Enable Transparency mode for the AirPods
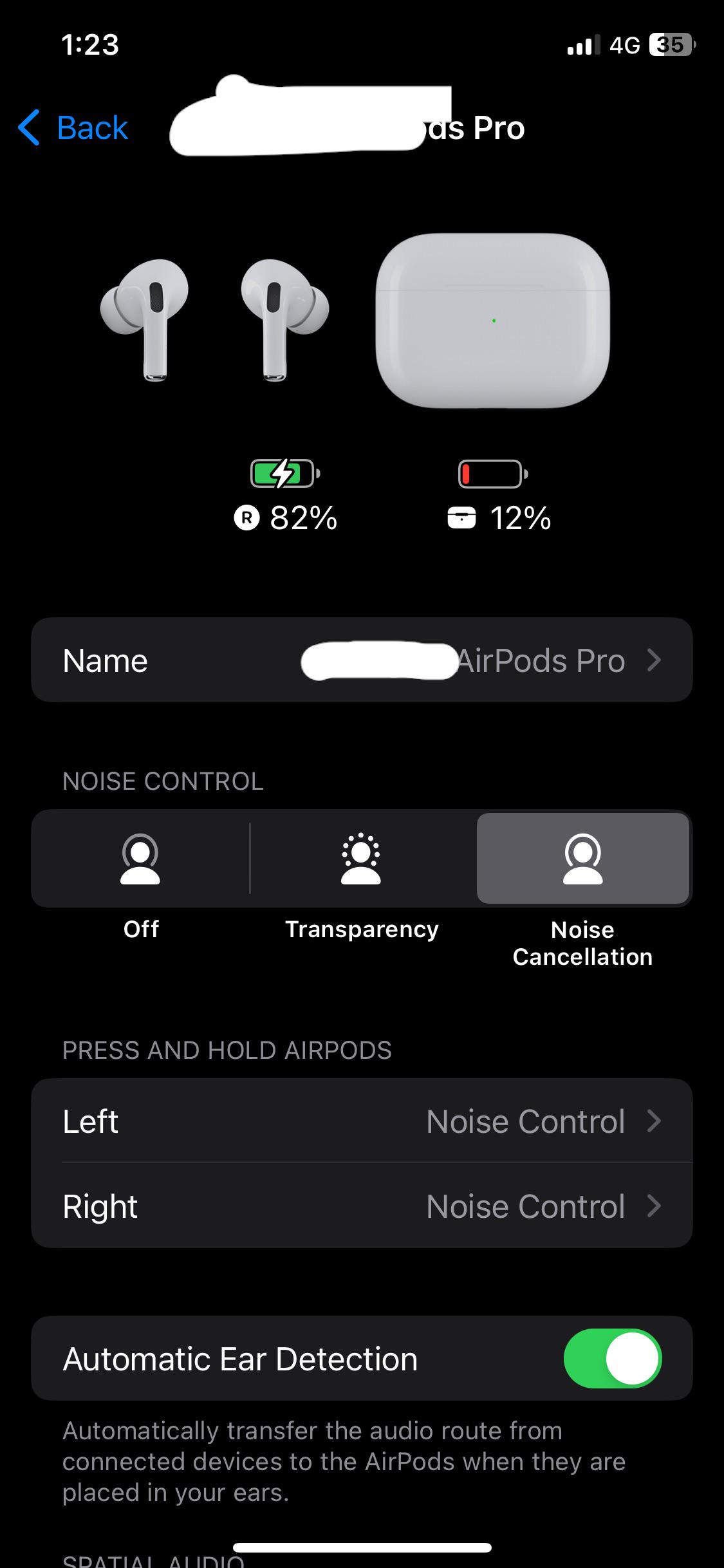Viewport: 724px width, 1568px height. coord(362,859)
